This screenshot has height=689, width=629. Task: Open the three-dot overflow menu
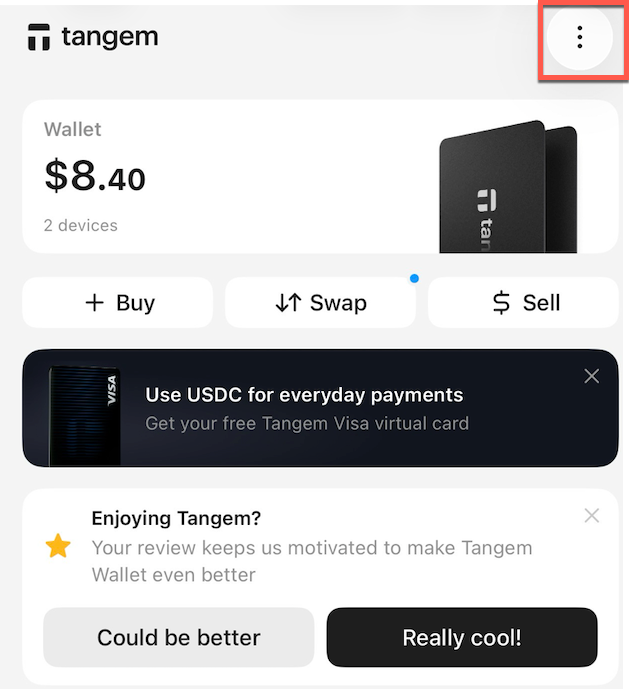[579, 38]
